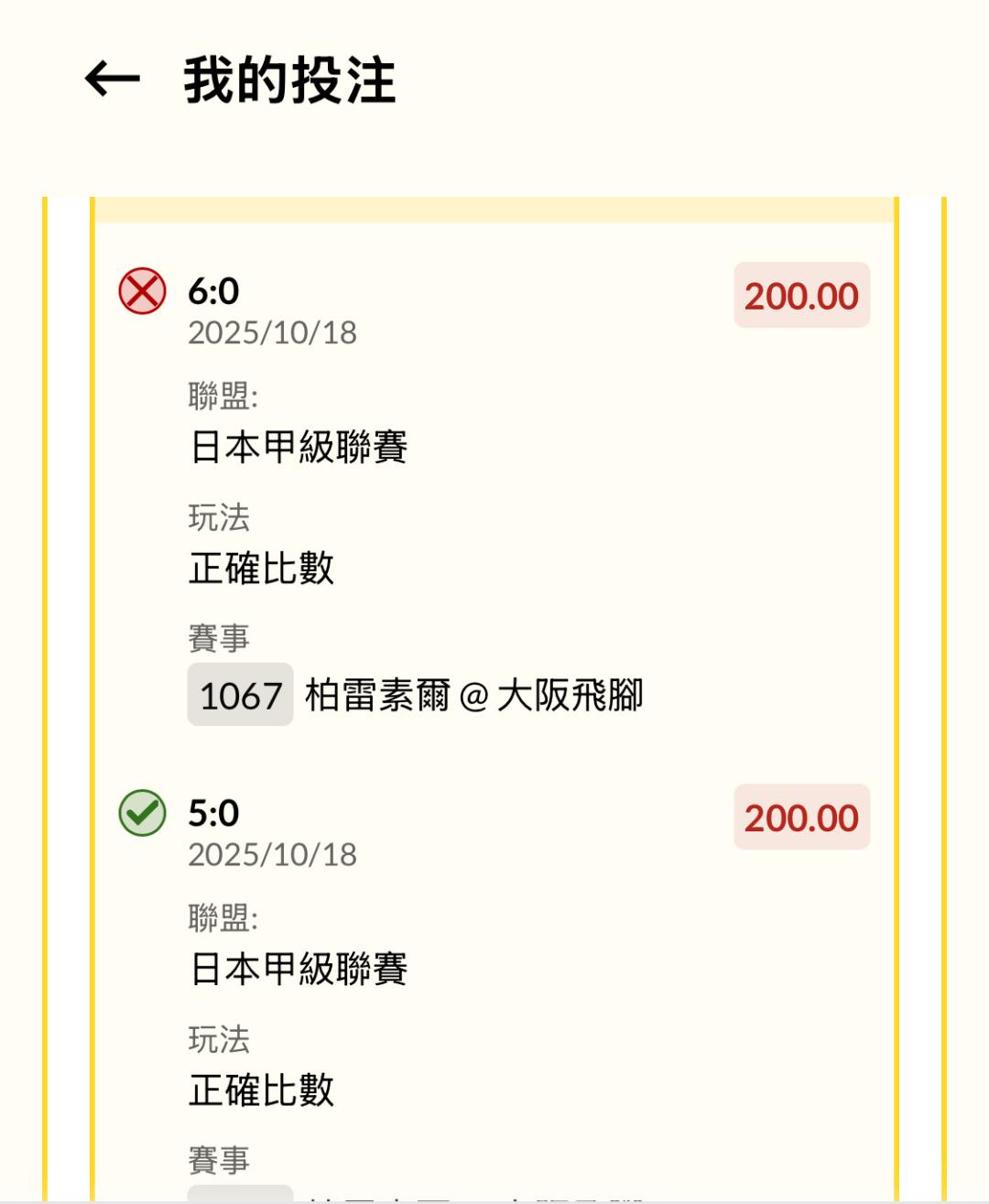989x1204 pixels.
Task: Go back from 我的投注 page
Action: [112, 80]
